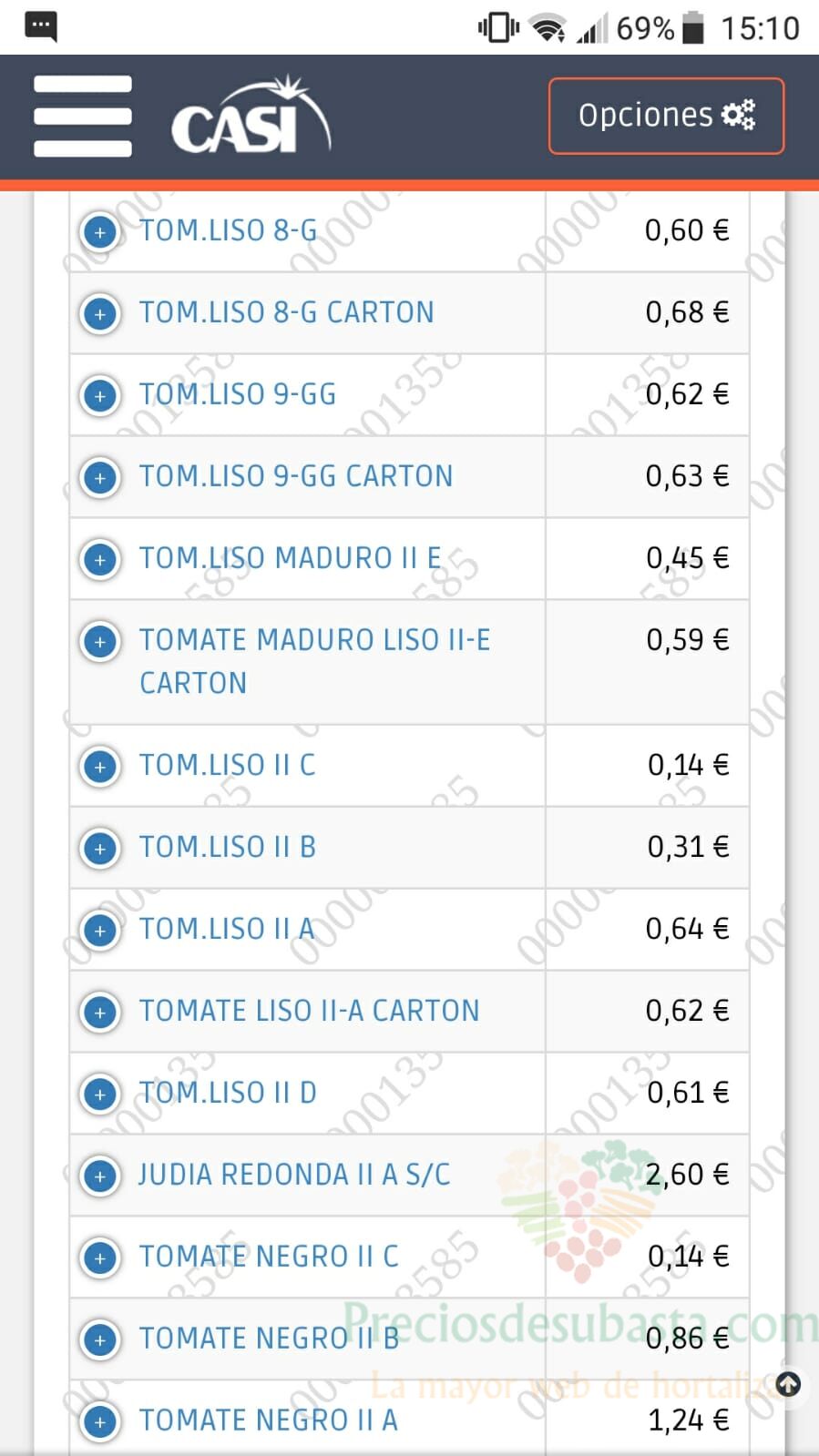Tap the scroll-to-top arrow button
The image size is (819, 1456).
tap(788, 1385)
